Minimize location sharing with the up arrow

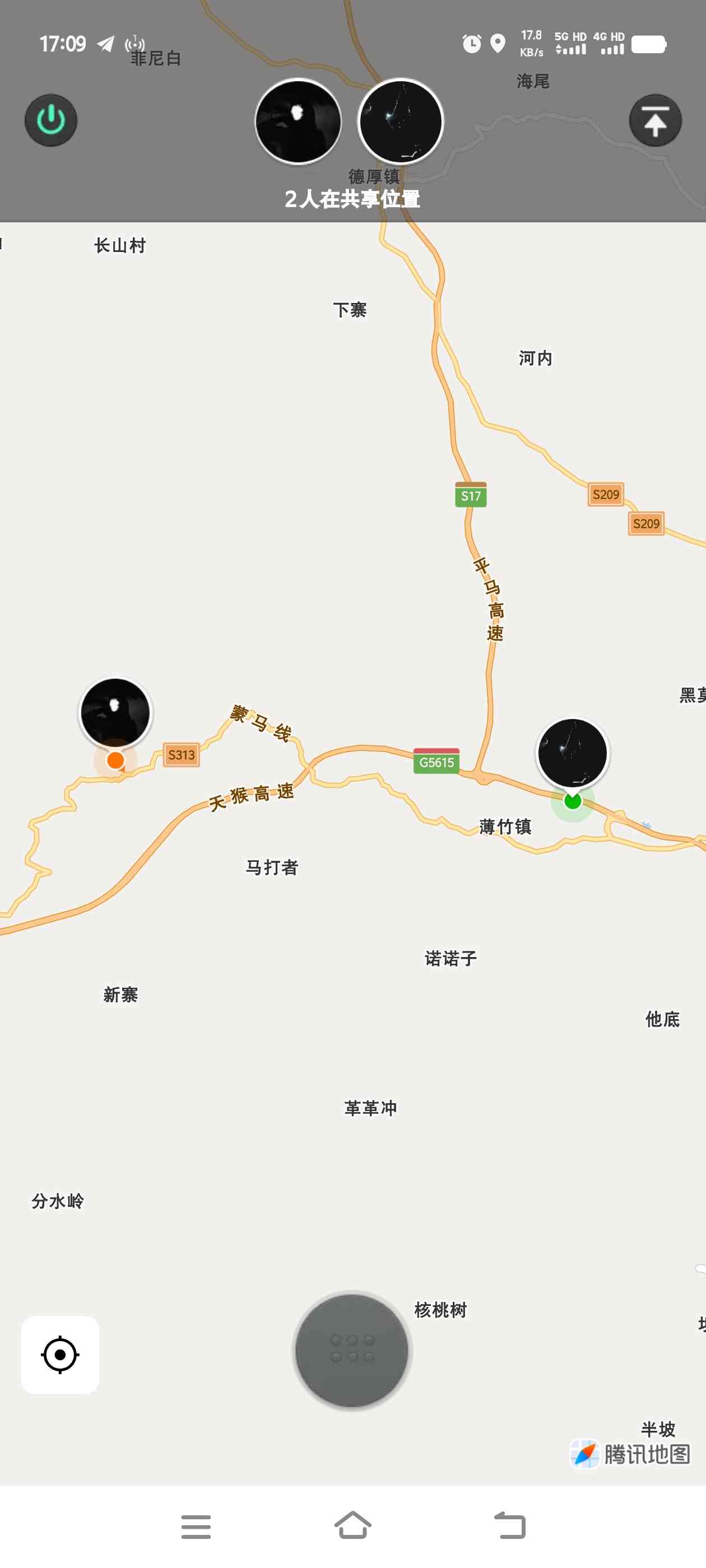pyautogui.click(x=655, y=120)
